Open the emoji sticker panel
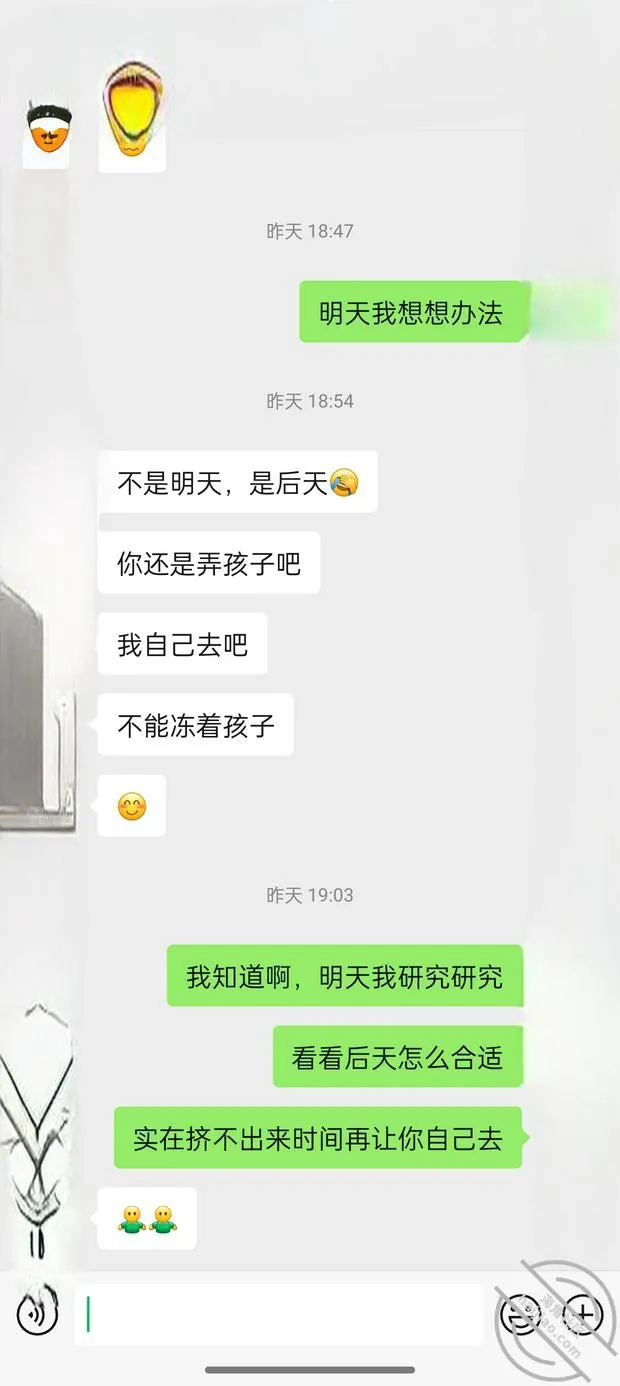This screenshot has width=620, height=1386. point(520,1314)
